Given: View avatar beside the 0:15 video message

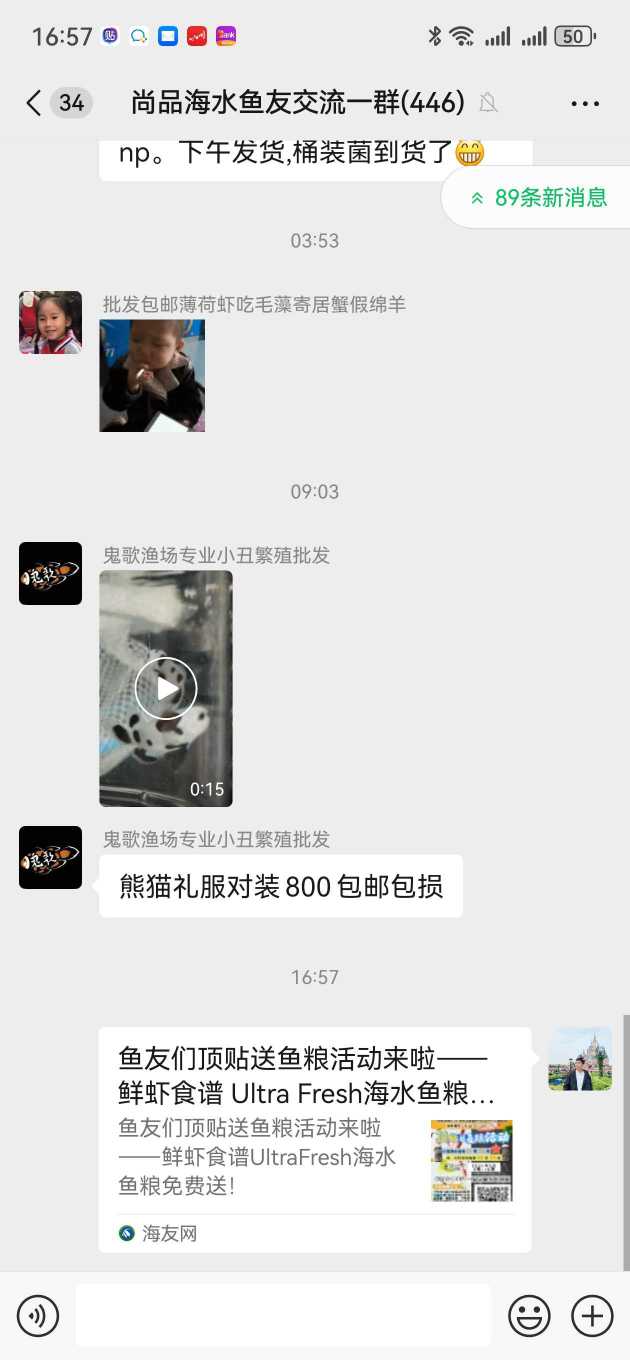Looking at the screenshot, I should tap(50, 574).
